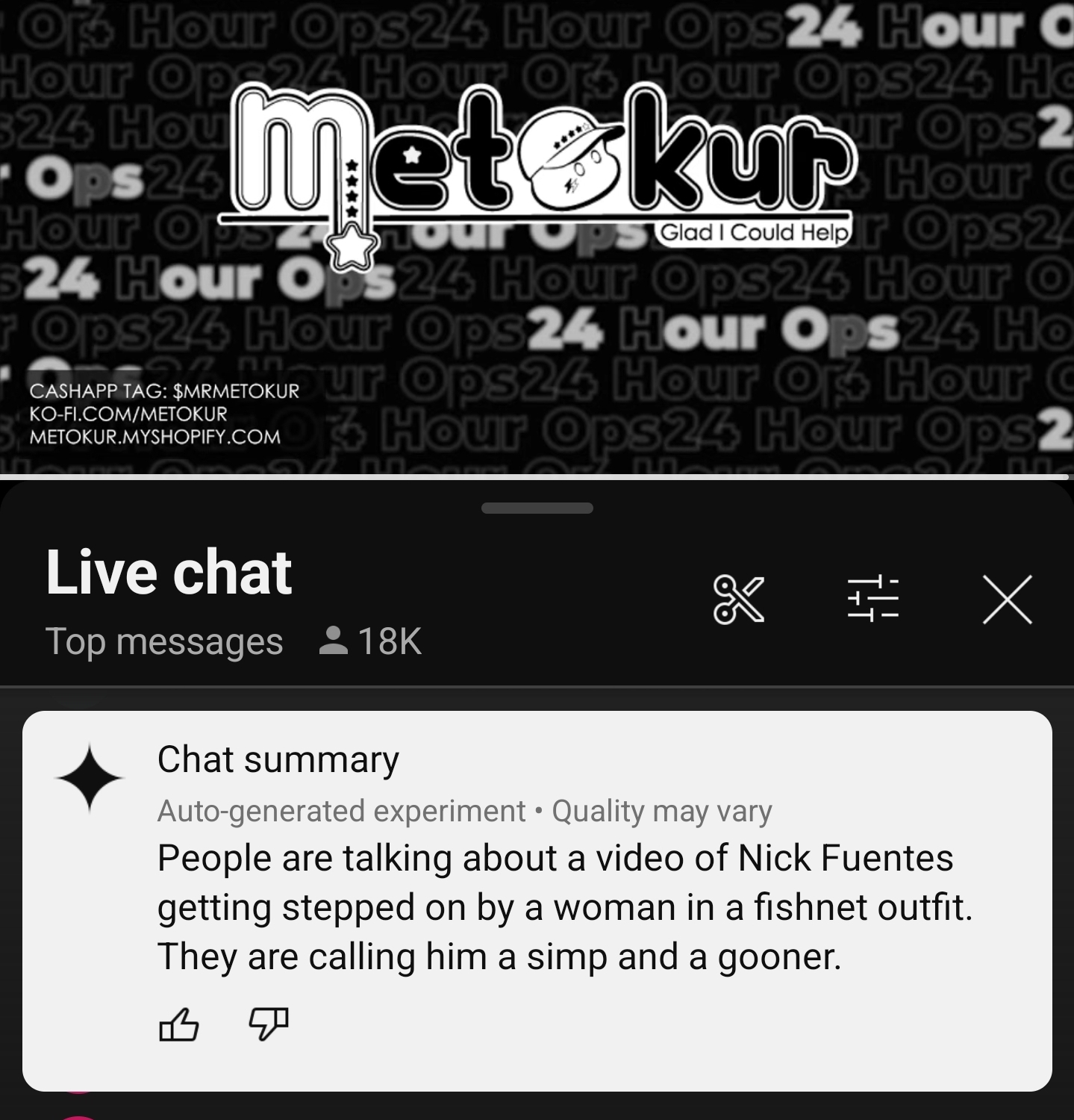Tap the Metokur video player
Screen dimensions: 1074x1120
click(x=537, y=237)
